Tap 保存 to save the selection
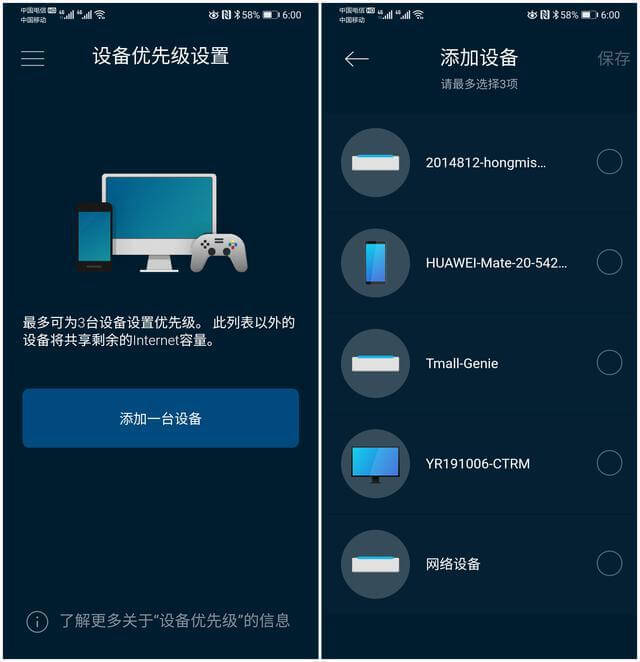The image size is (640, 662). pos(613,59)
